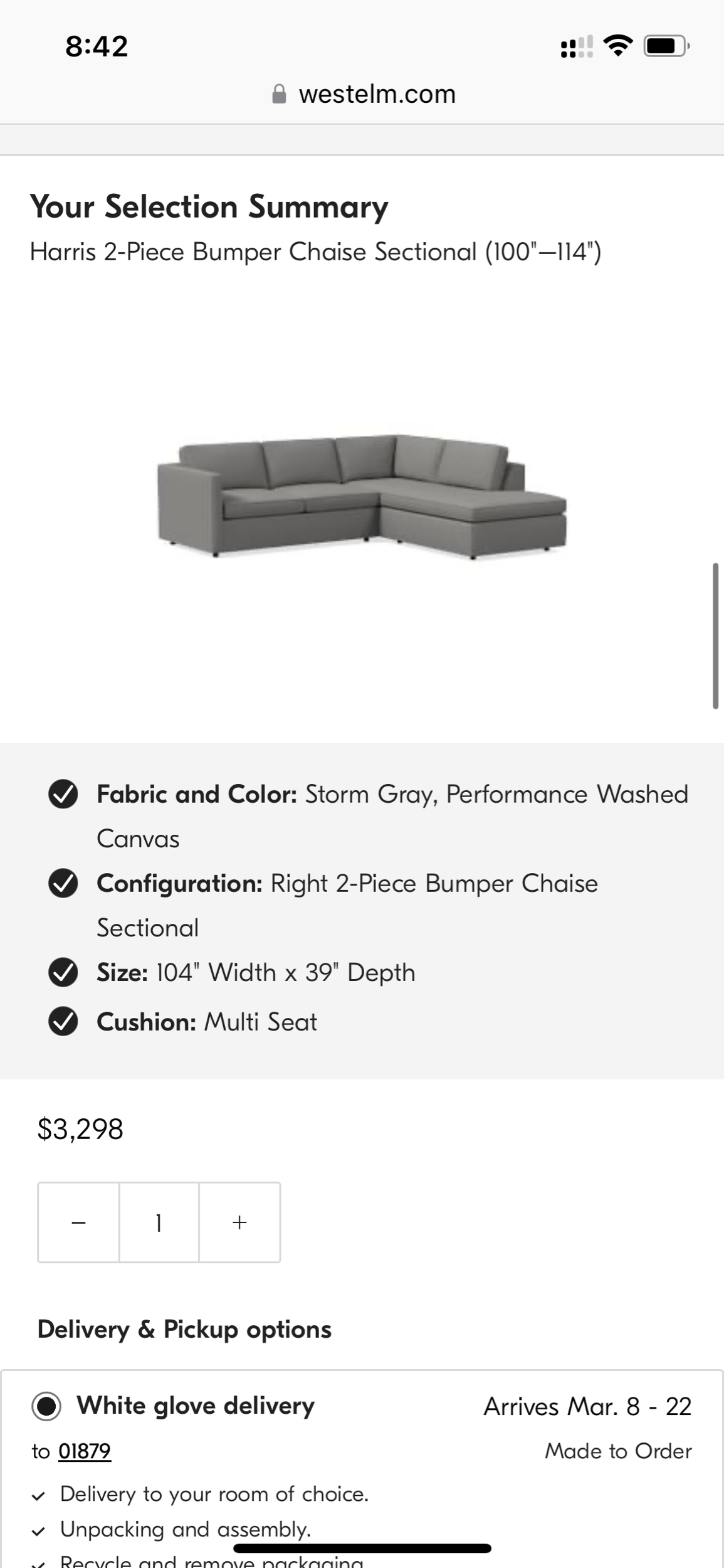Click the Delivery to your room checkmark
Screen dimensions: 724x1568
pyautogui.click(x=39, y=1494)
